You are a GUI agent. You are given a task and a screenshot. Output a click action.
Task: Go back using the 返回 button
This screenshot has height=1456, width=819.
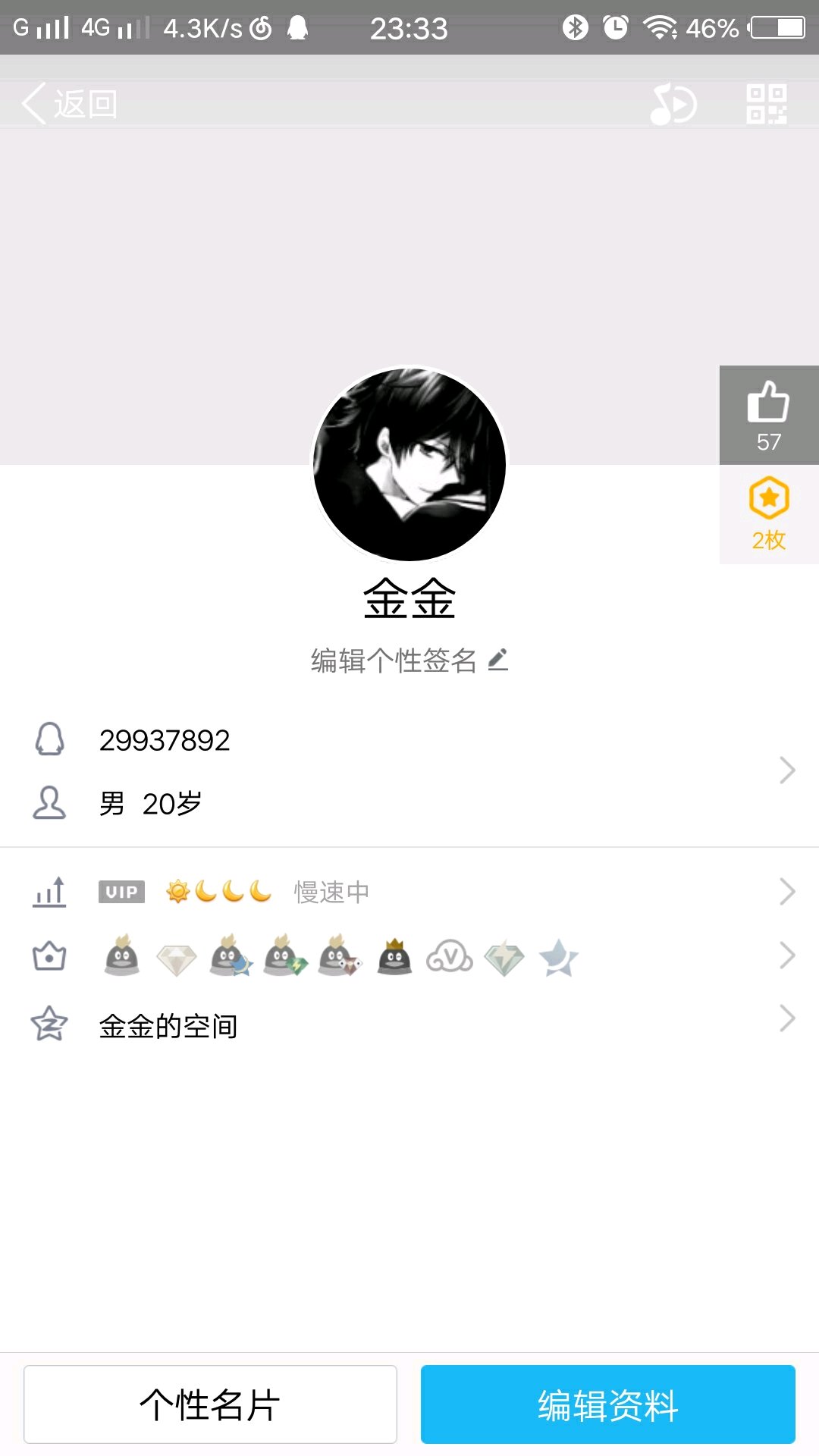tap(70, 104)
